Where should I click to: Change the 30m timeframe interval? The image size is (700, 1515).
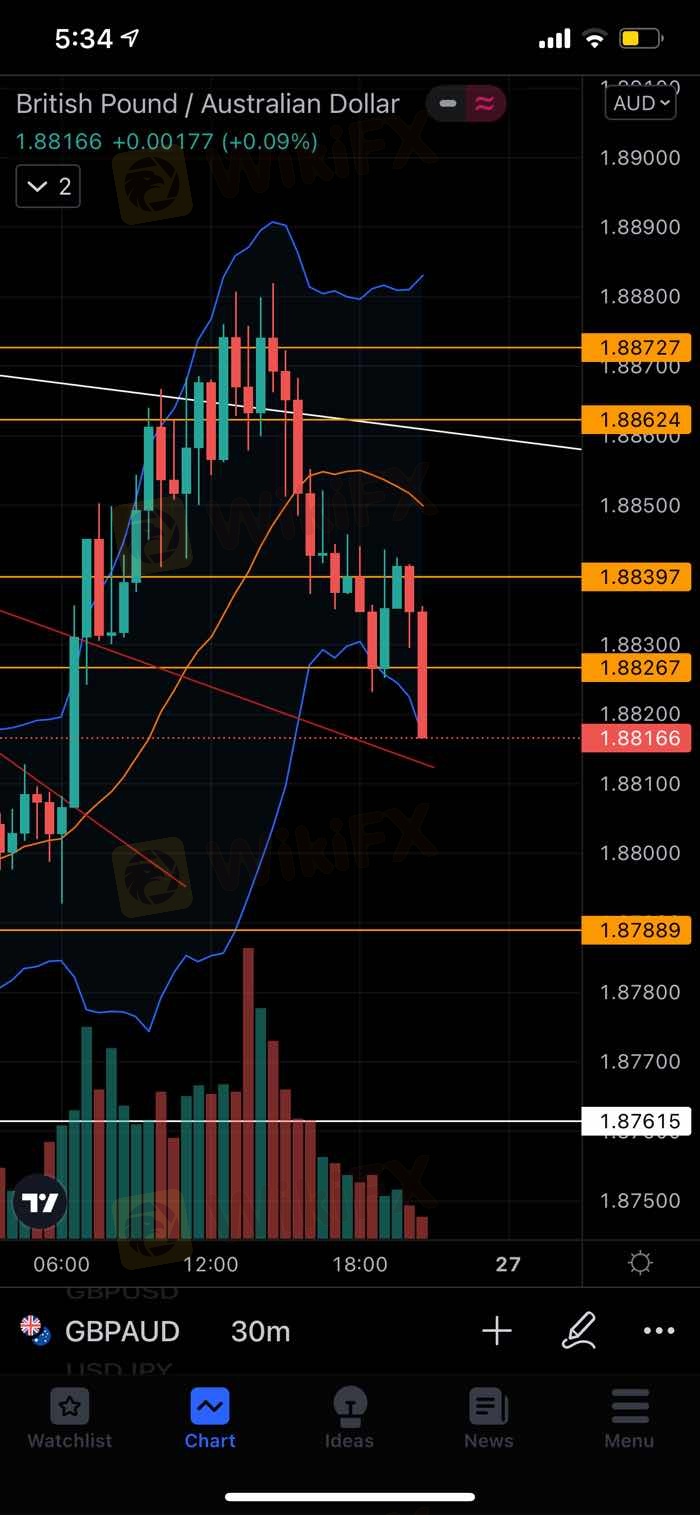260,1331
